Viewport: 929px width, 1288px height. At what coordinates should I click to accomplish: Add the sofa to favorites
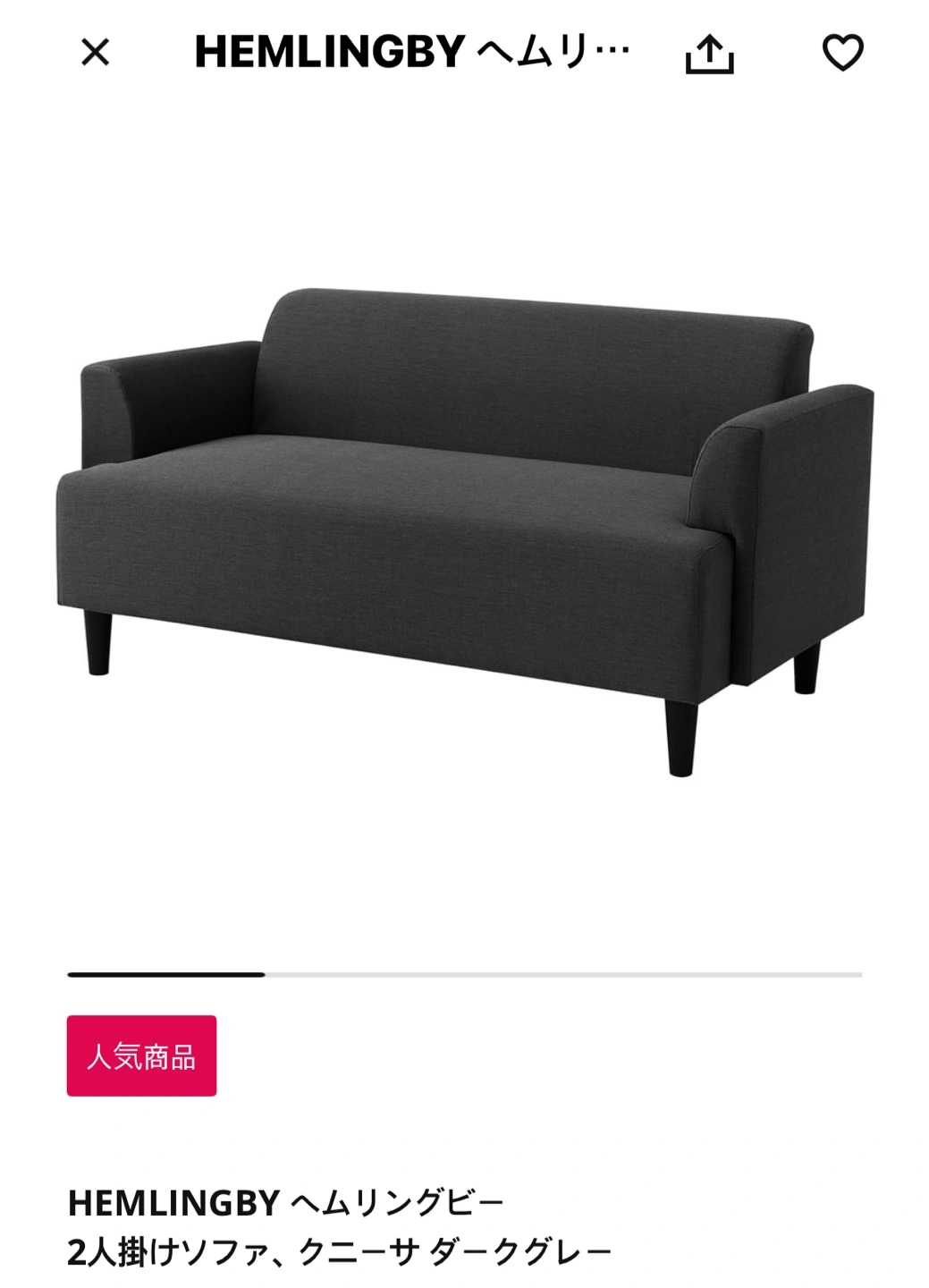(x=842, y=53)
